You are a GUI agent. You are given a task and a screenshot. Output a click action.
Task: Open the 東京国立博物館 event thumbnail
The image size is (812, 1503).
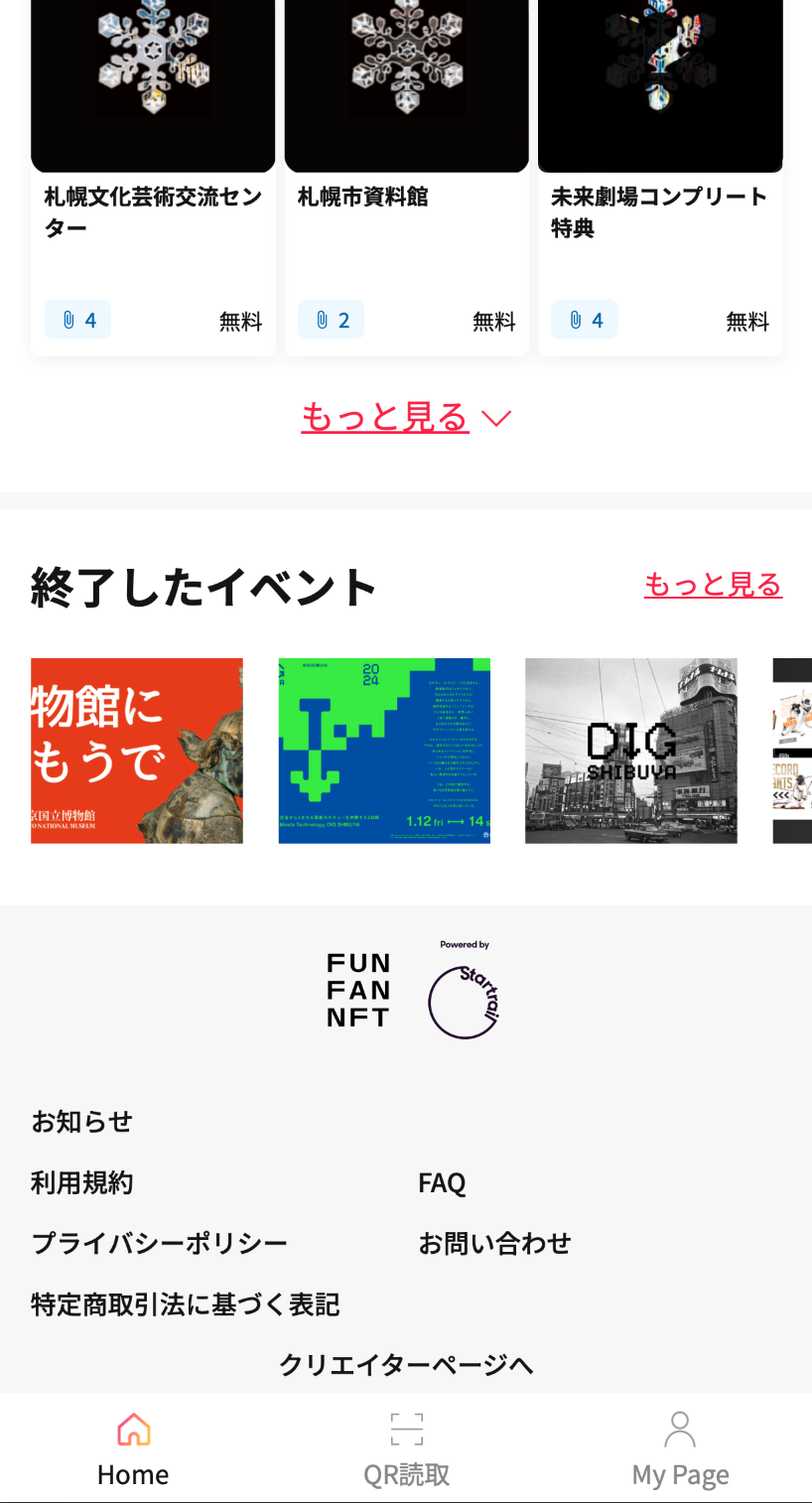point(136,751)
